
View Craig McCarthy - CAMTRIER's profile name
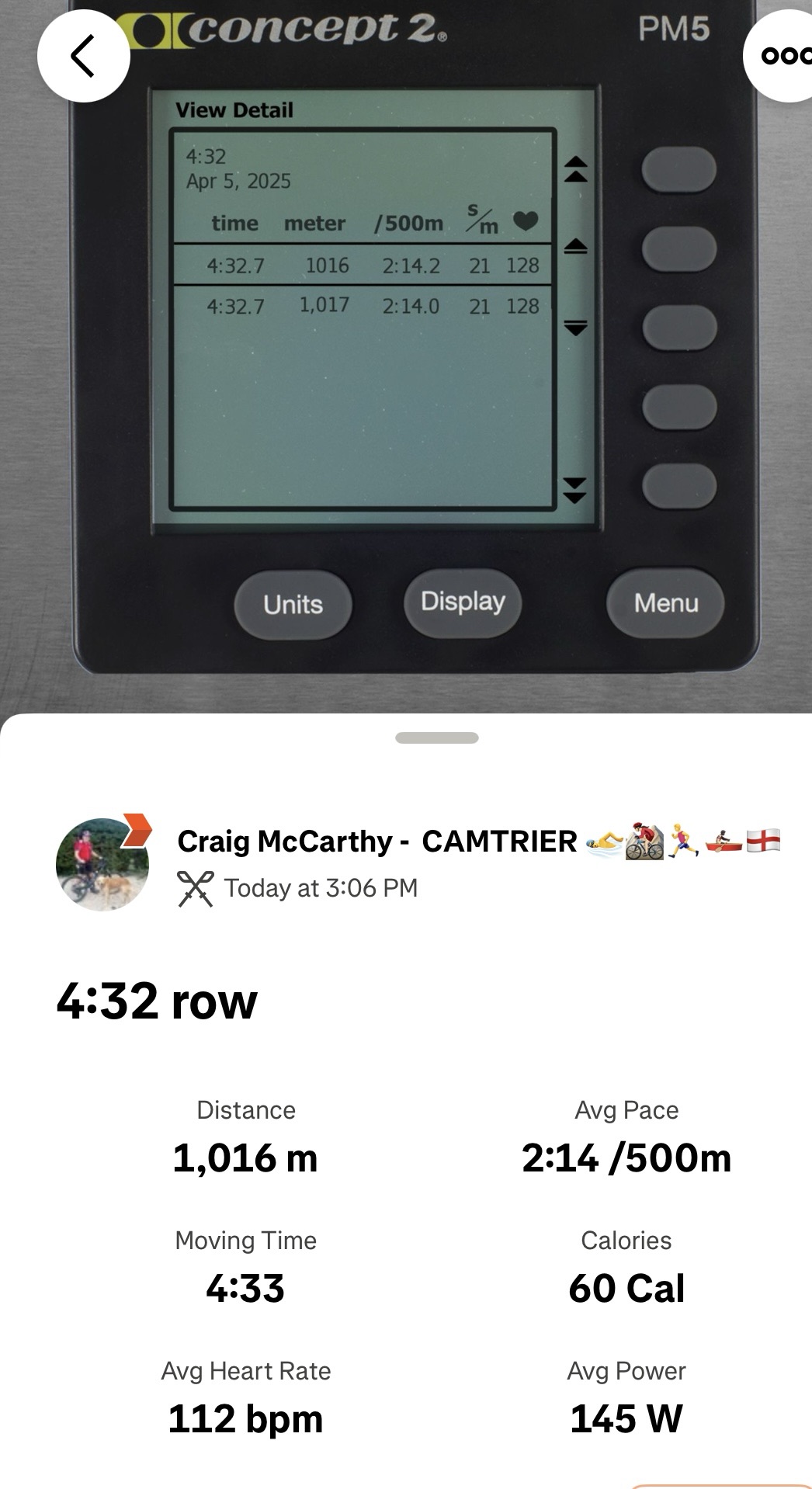[x=377, y=841]
